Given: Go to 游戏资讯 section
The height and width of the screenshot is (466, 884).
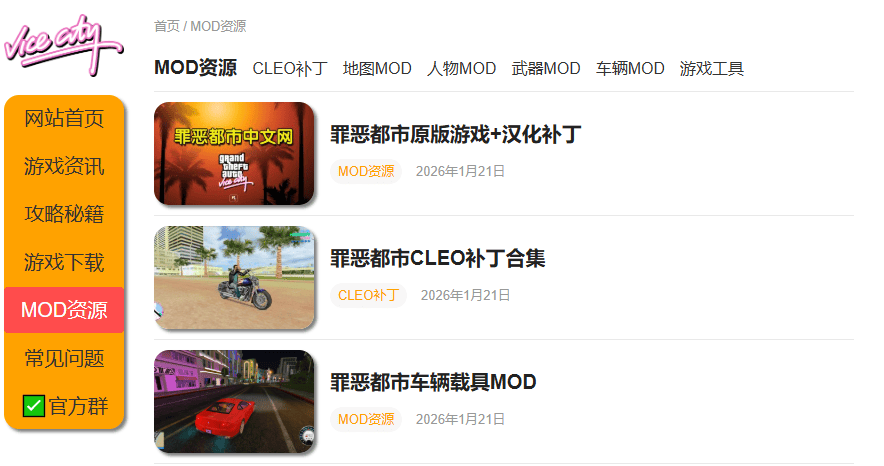Looking at the screenshot, I should (64, 167).
